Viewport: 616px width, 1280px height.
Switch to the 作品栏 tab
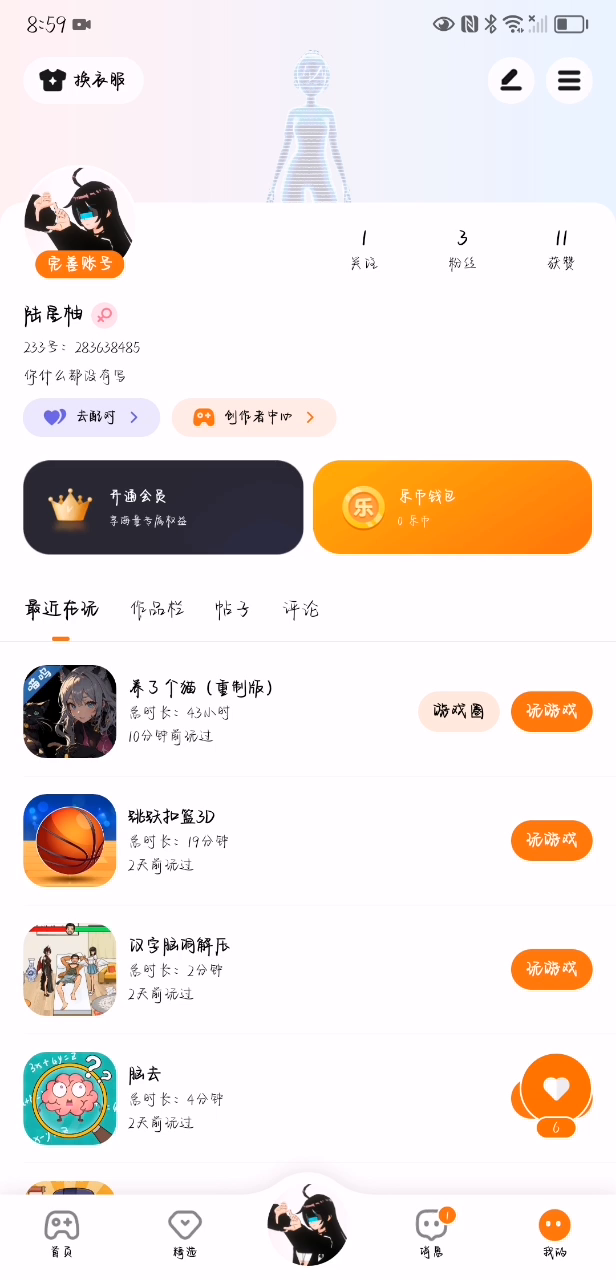click(157, 609)
